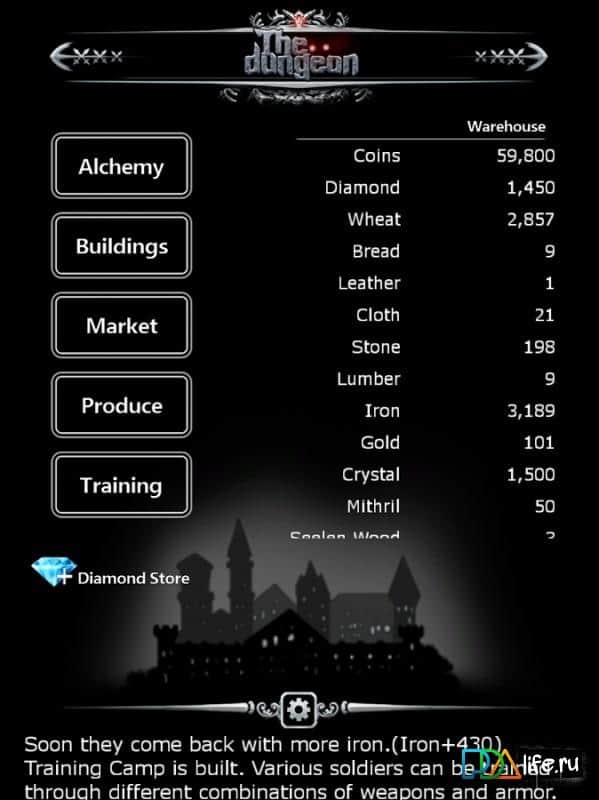Open the Market
599x800 pixels.
point(121,325)
